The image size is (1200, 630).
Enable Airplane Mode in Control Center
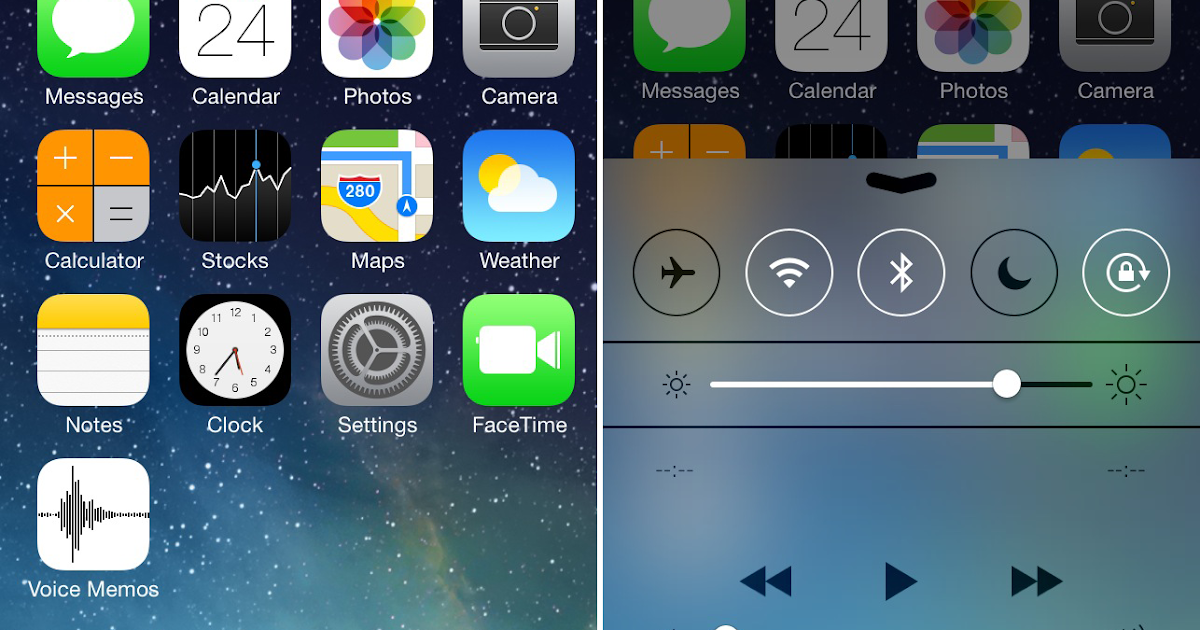click(x=677, y=273)
